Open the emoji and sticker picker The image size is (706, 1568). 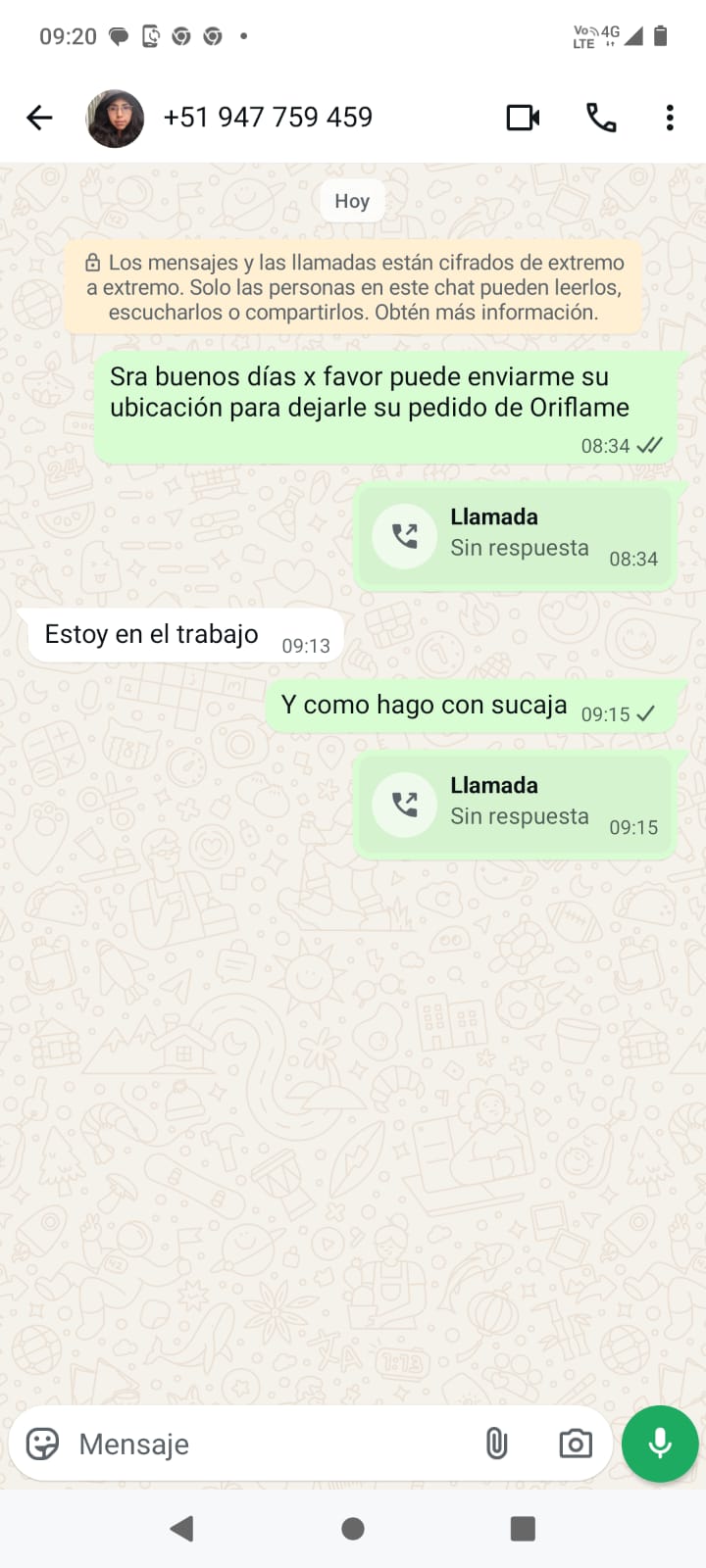42,1444
